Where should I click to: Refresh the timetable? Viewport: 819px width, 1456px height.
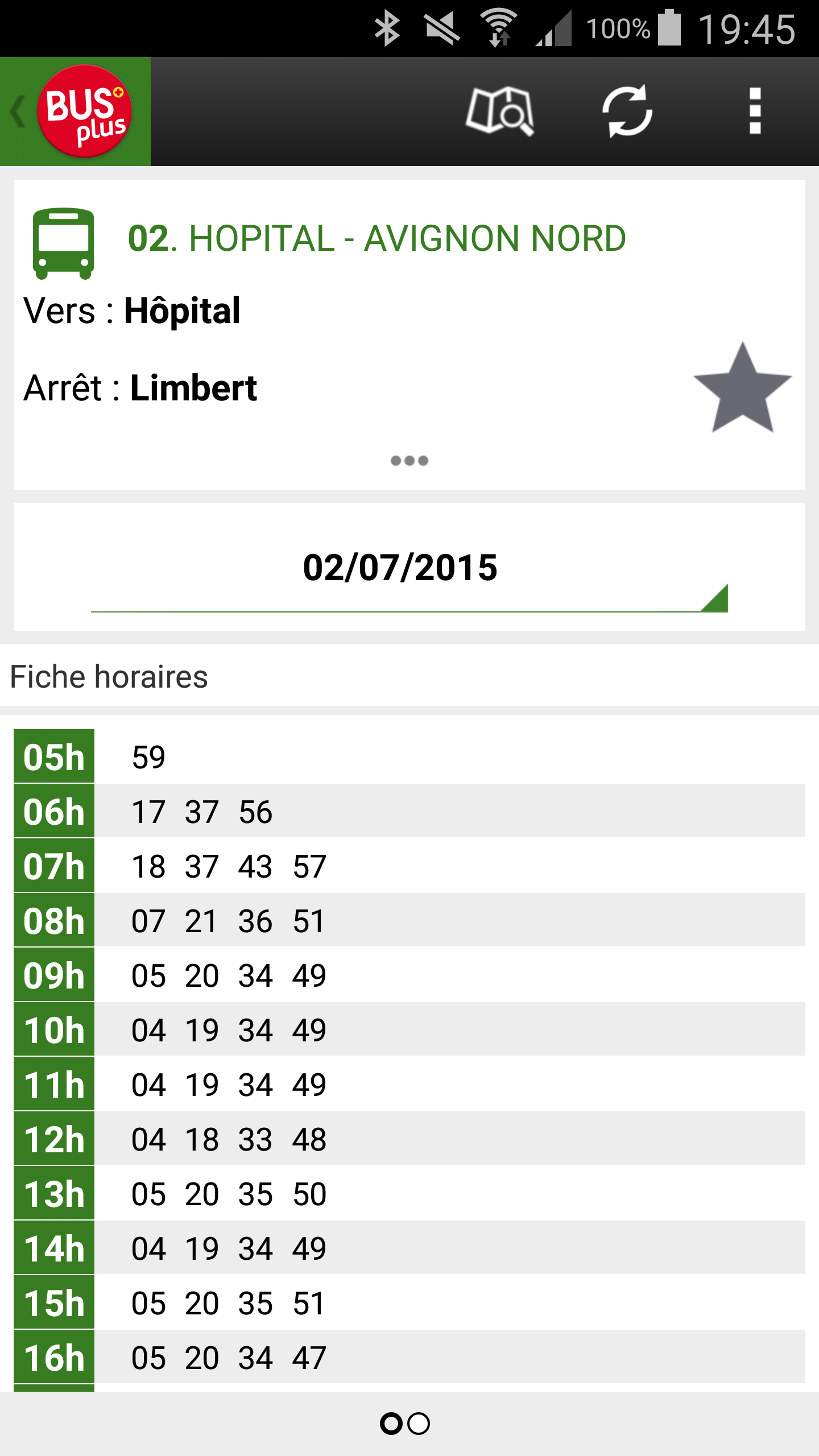click(x=627, y=111)
